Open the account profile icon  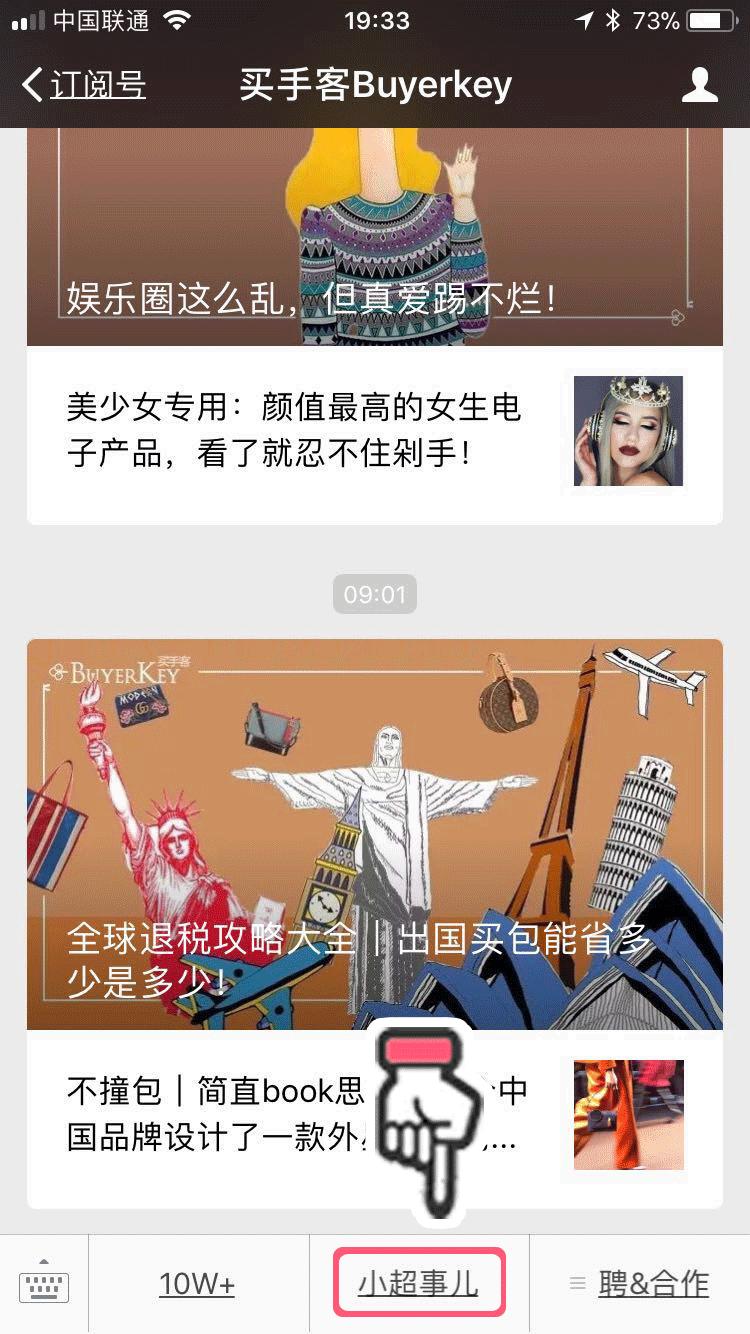tap(699, 85)
